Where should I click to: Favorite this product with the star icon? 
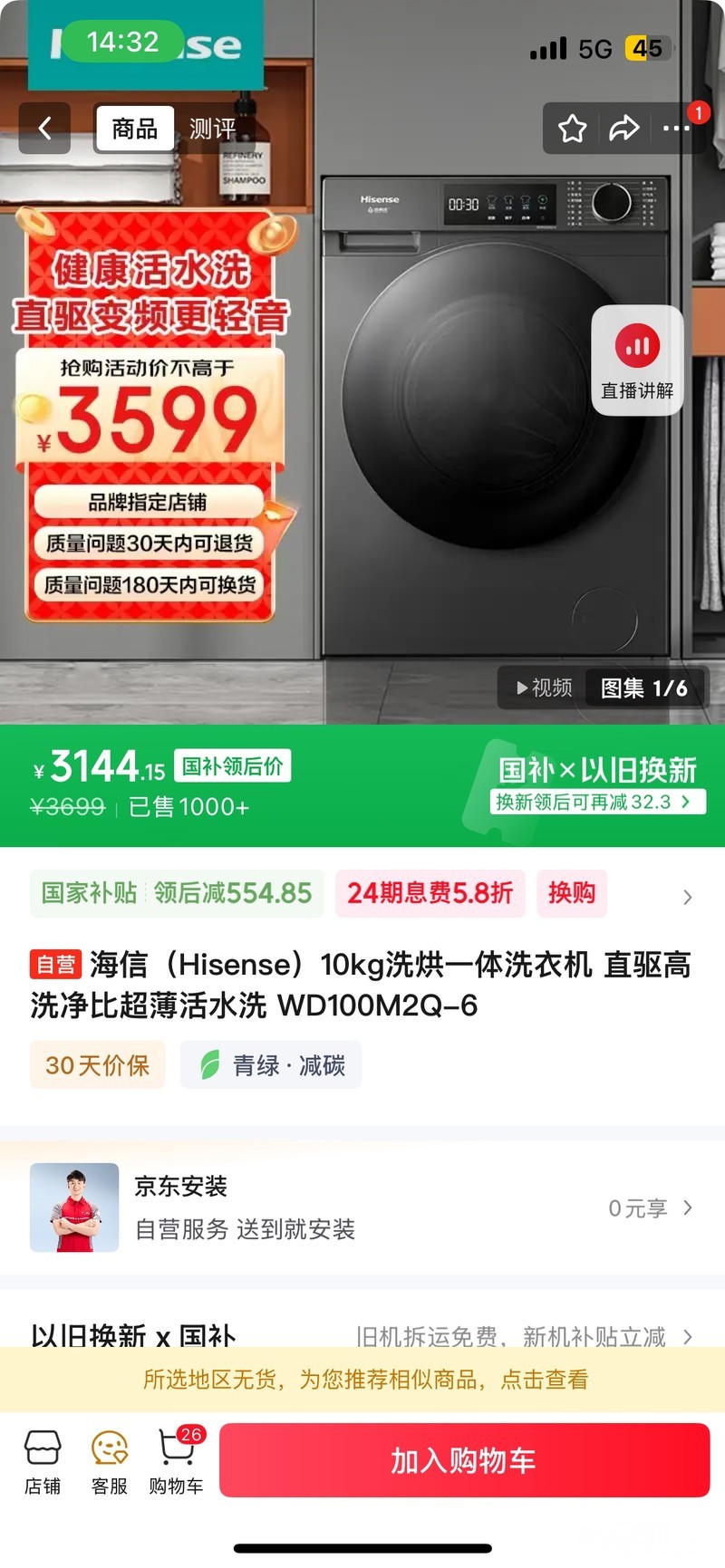572,129
